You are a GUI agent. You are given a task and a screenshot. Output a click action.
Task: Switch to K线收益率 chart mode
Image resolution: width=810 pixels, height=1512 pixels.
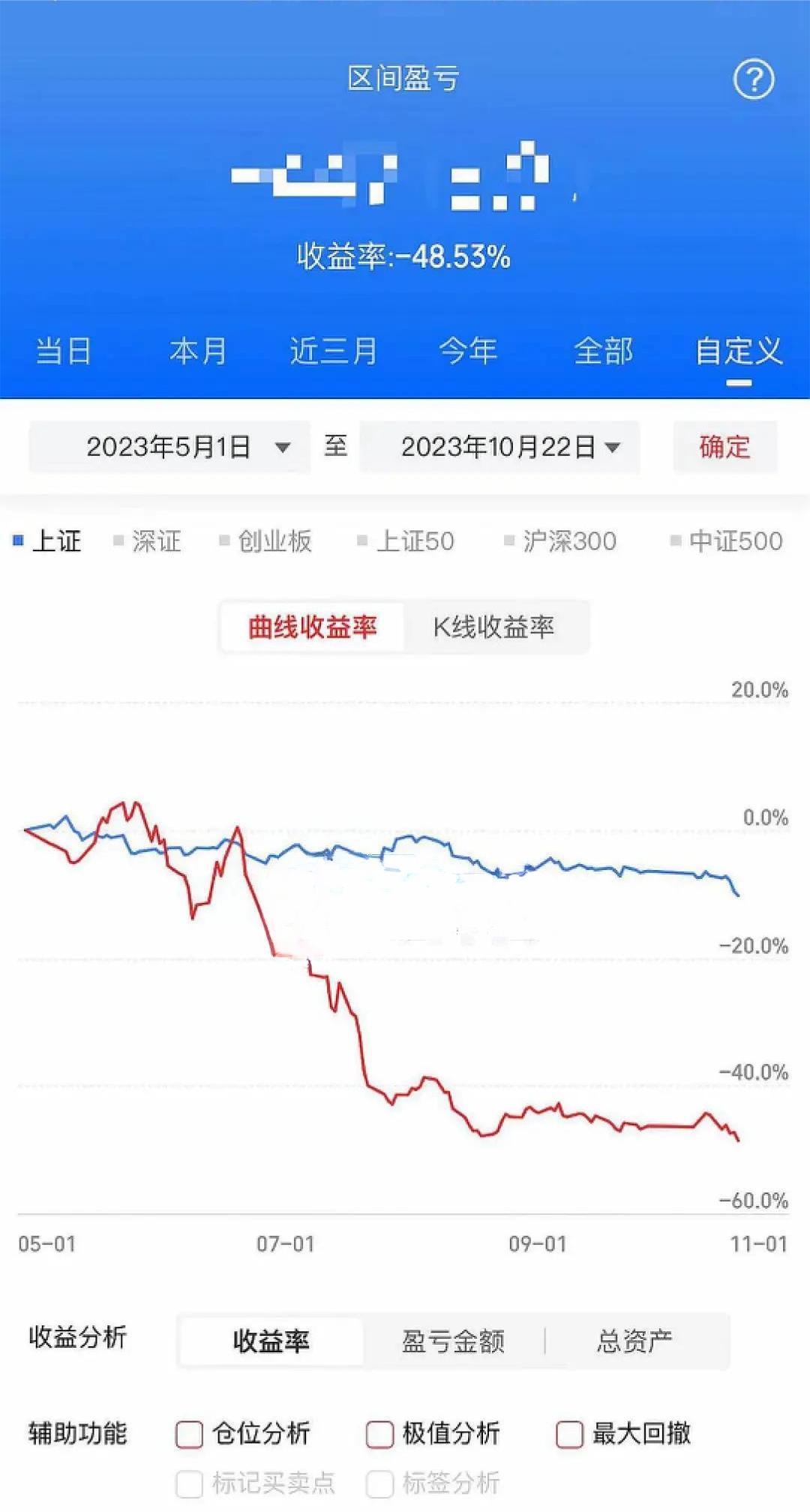496,627
